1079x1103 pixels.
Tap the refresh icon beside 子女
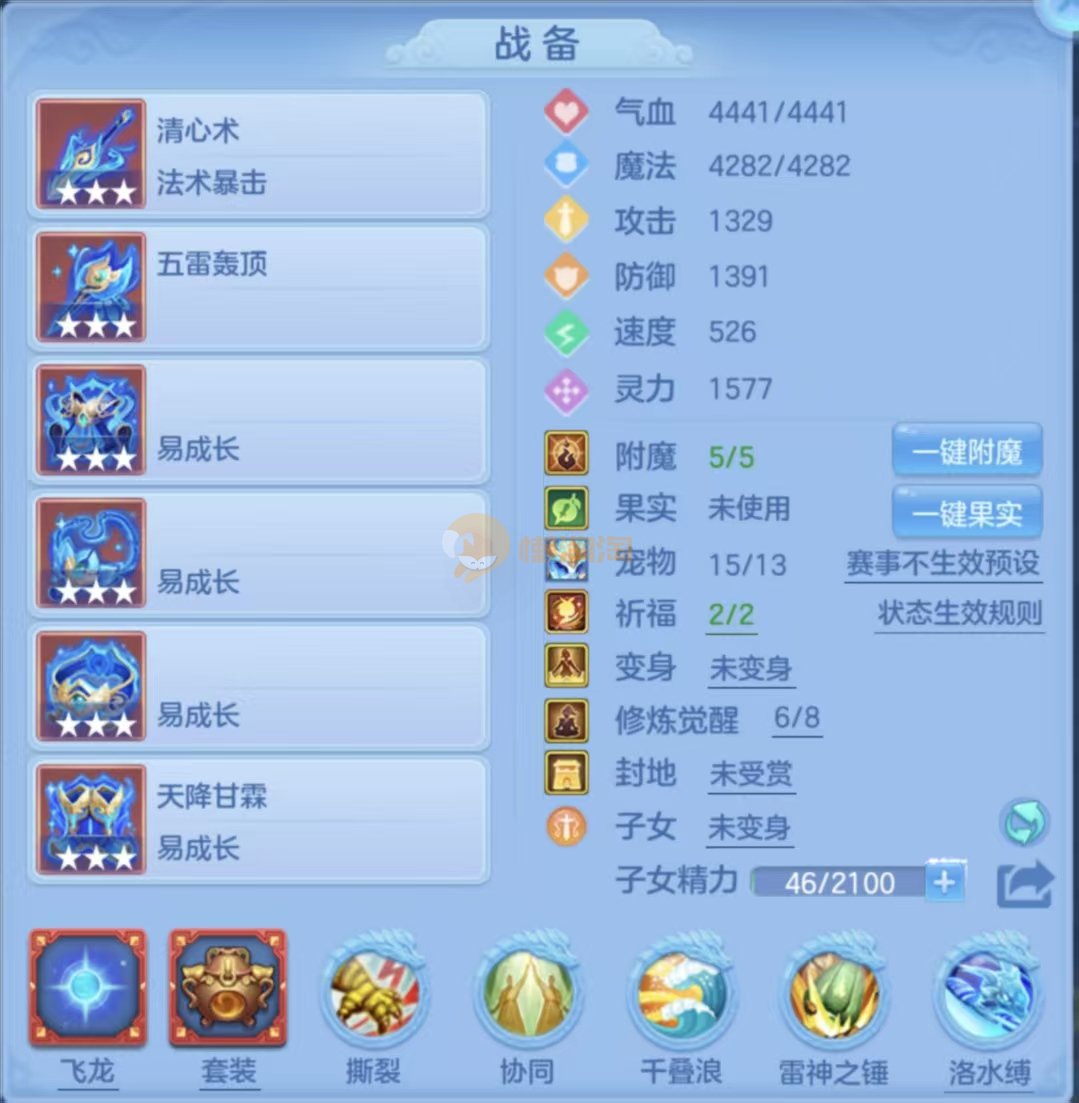pos(1024,823)
